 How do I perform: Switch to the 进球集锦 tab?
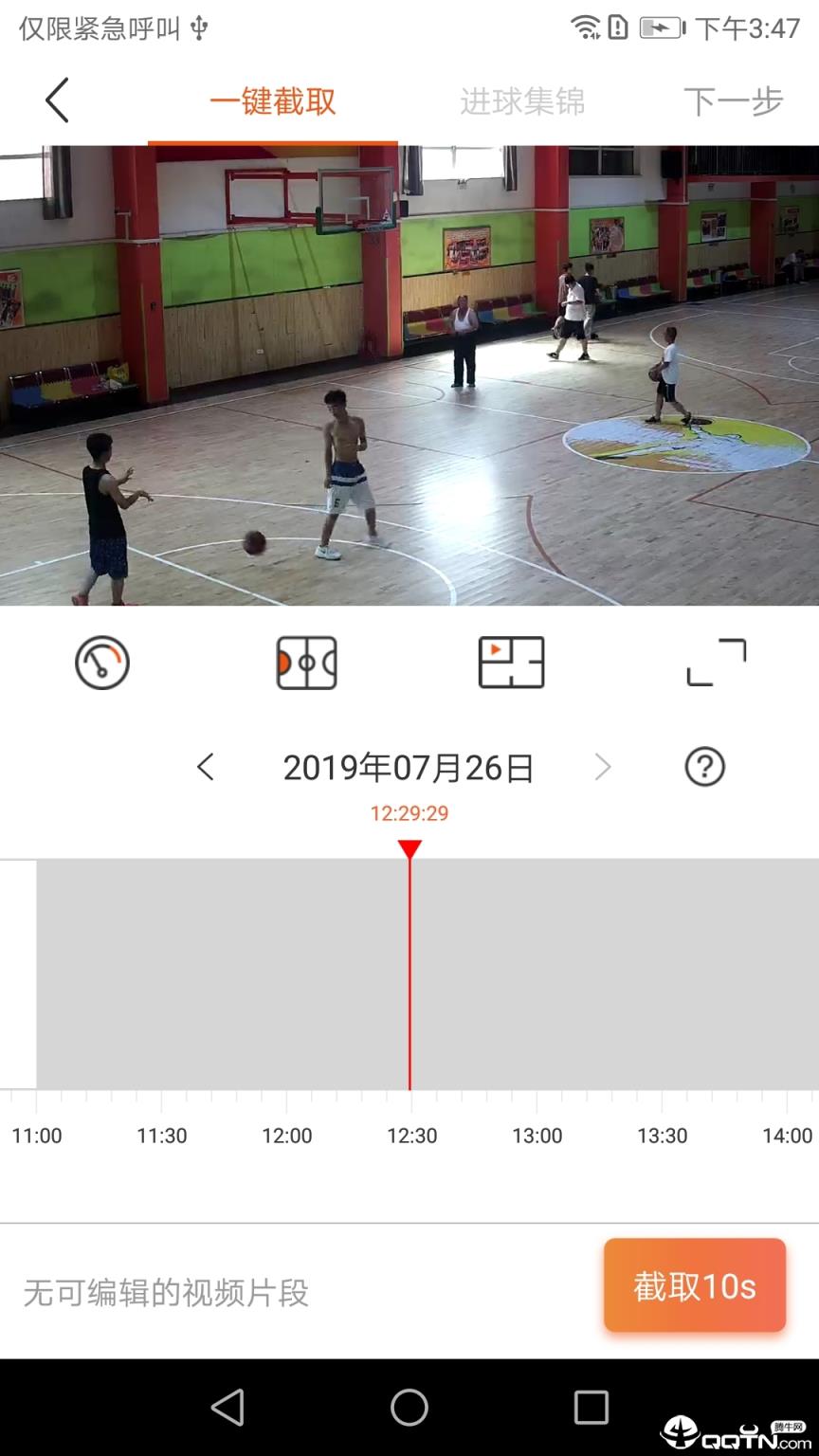point(522,99)
